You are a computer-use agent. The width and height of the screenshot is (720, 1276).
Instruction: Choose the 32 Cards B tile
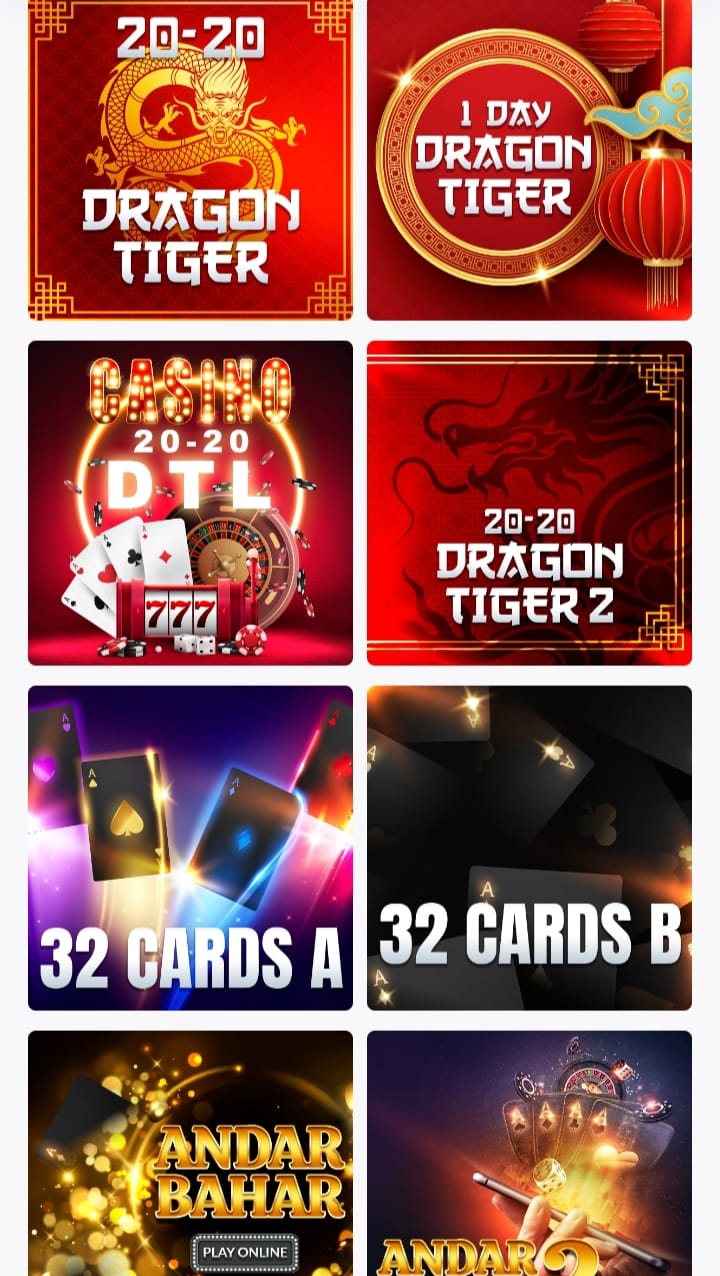[529, 848]
